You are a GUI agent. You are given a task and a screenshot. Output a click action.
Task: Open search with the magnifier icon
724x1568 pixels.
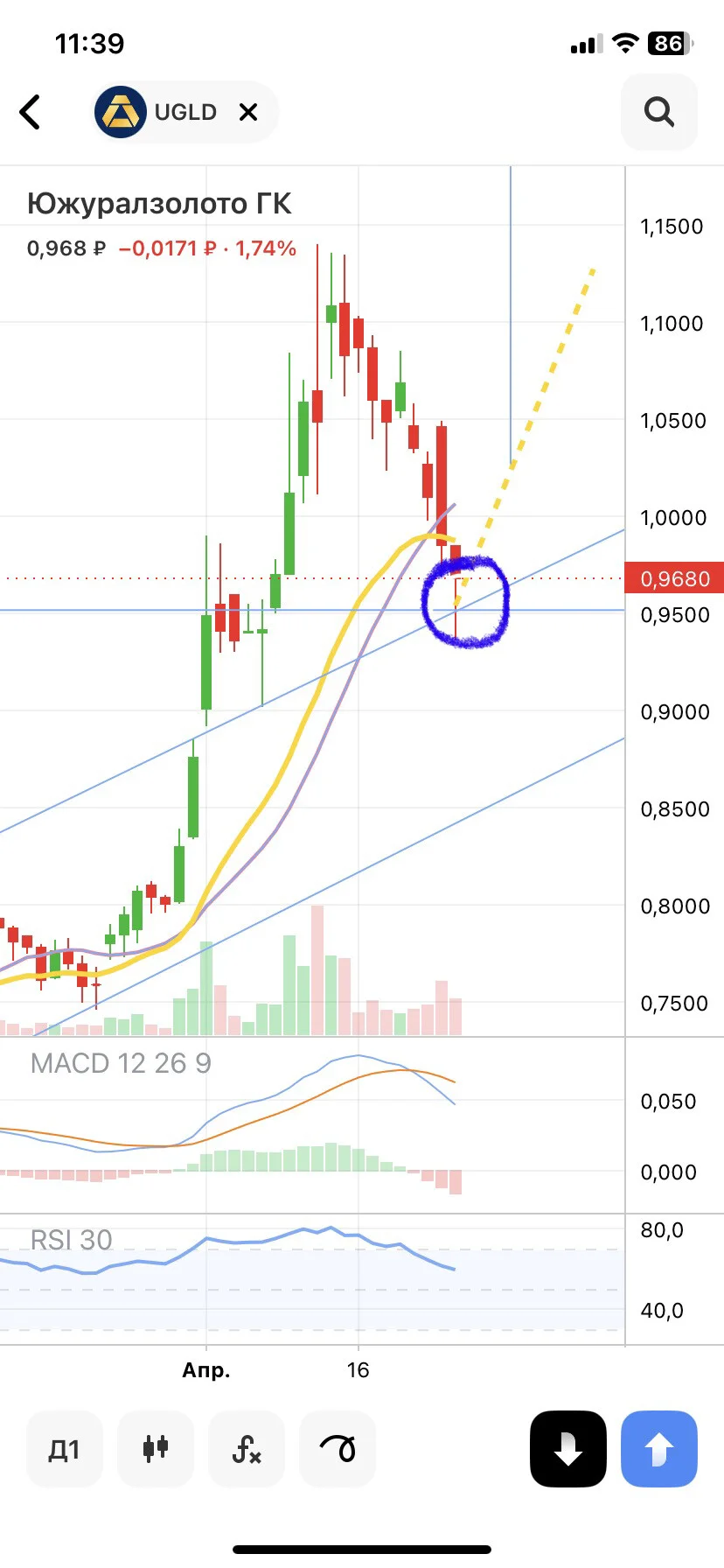pyautogui.click(x=659, y=112)
